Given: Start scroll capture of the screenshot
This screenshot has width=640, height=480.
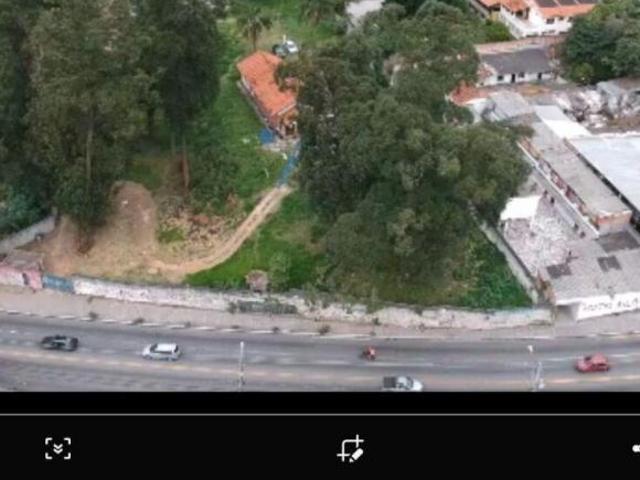Looking at the screenshot, I should (58, 448).
